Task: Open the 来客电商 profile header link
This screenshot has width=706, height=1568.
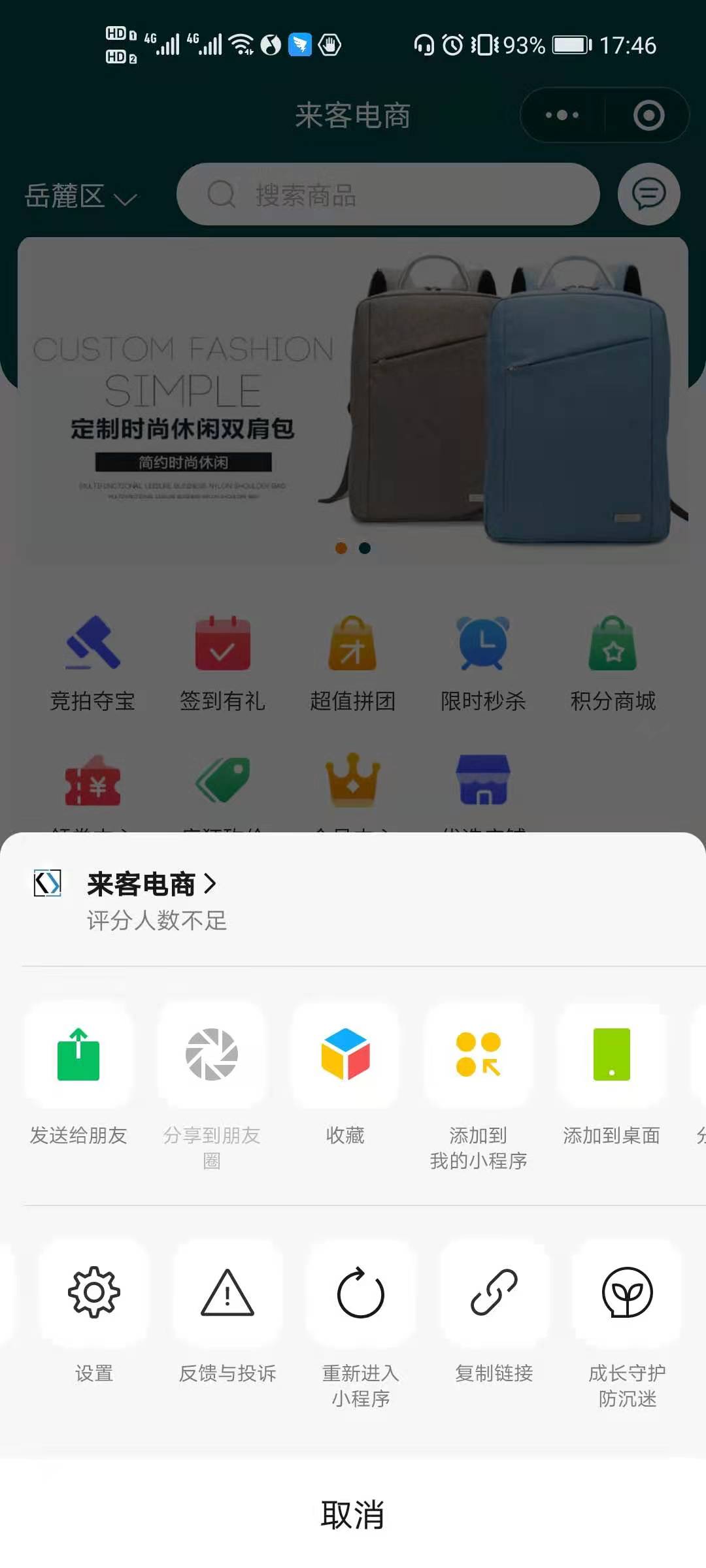Action: click(152, 884)
